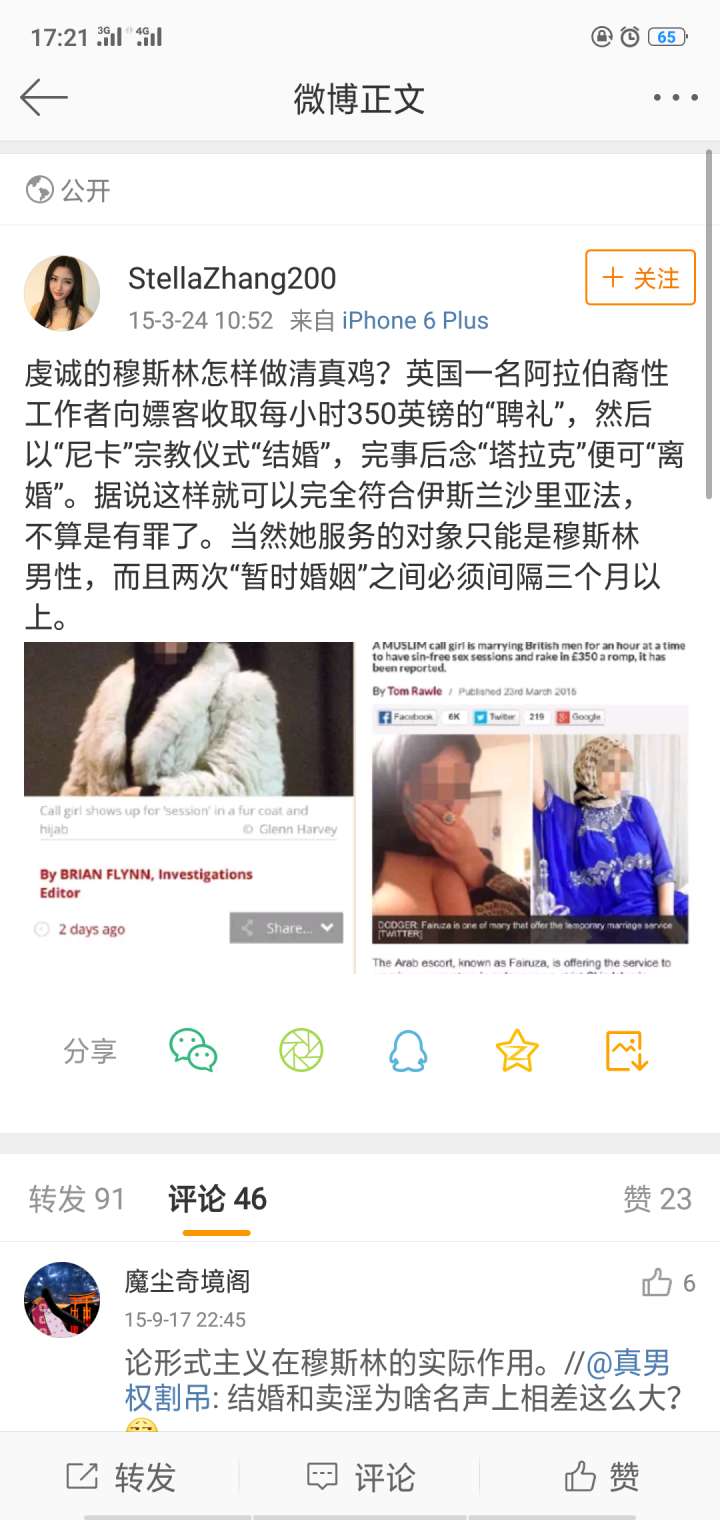Share the post to QQ
Image resolution: width=720 pixels, height=1520 pixels.
click(408, 1050)
